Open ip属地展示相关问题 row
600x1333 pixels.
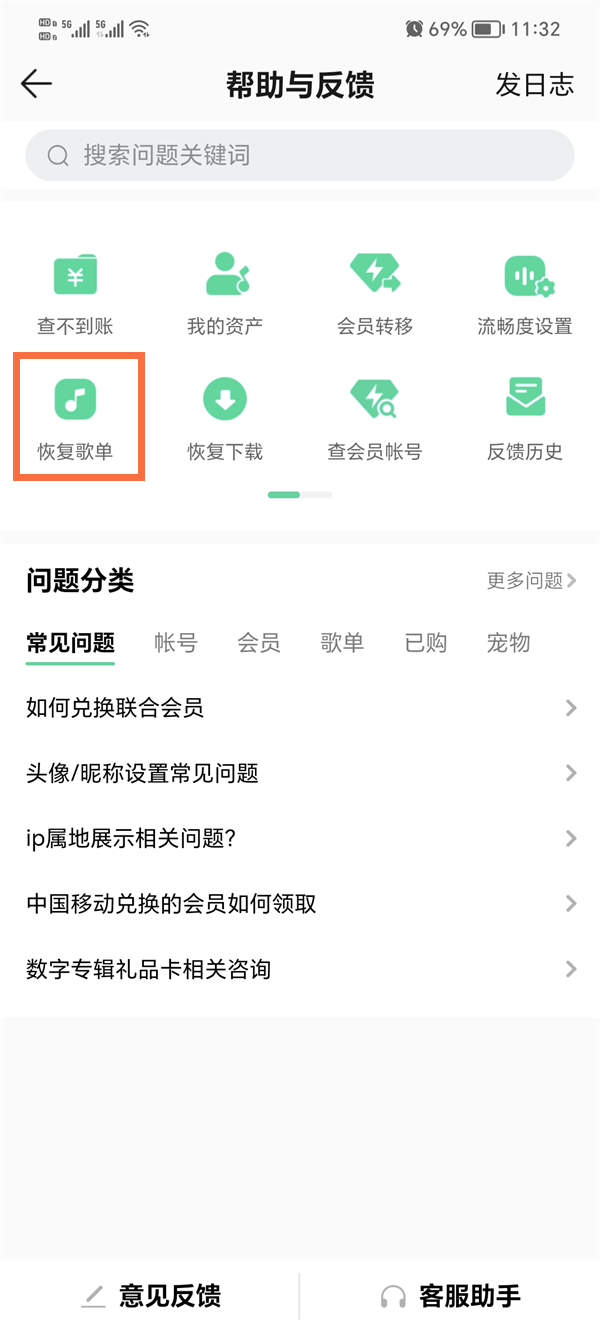300,838
